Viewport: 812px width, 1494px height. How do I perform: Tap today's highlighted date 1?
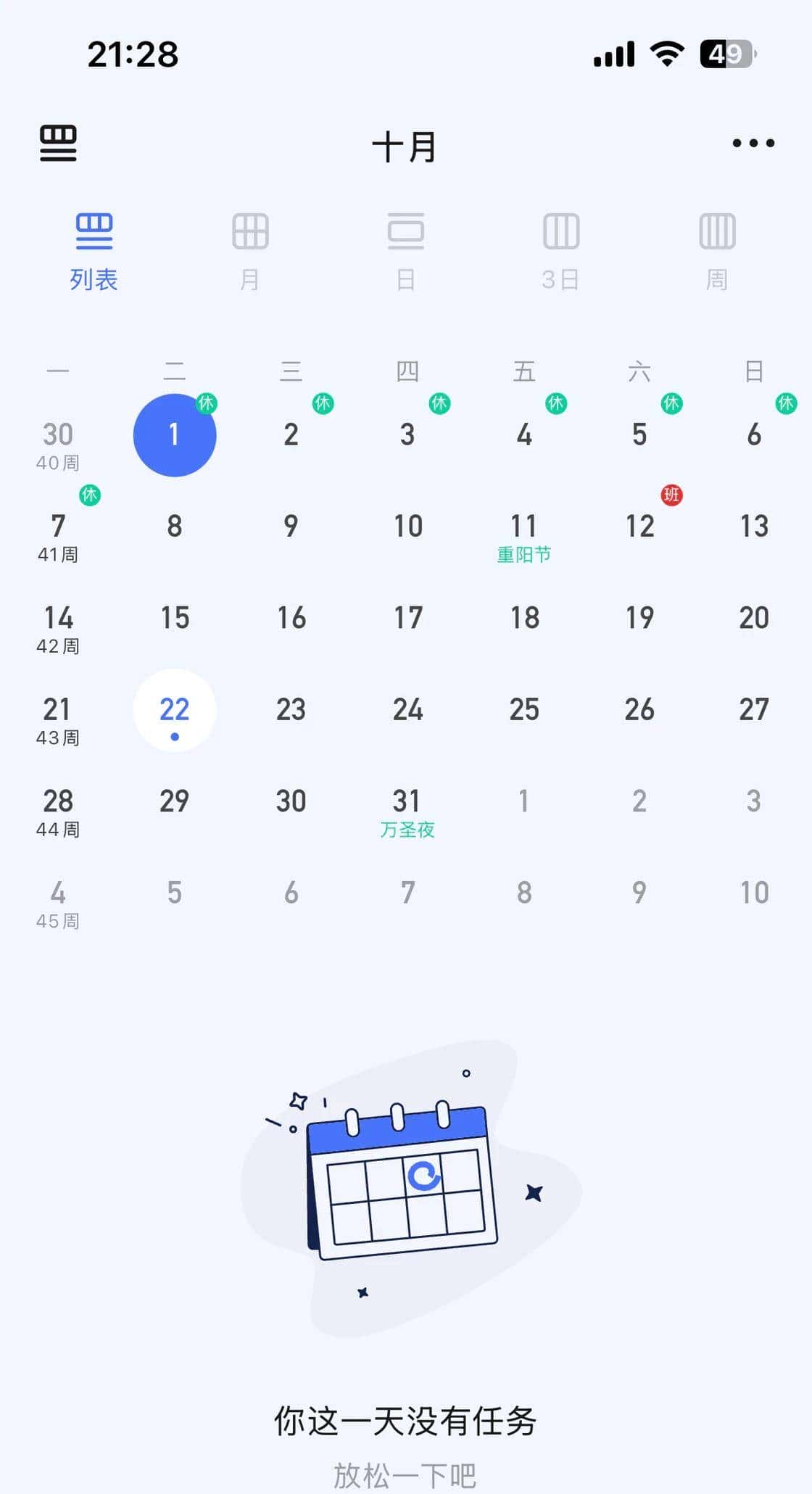click(x=174, y=435)
